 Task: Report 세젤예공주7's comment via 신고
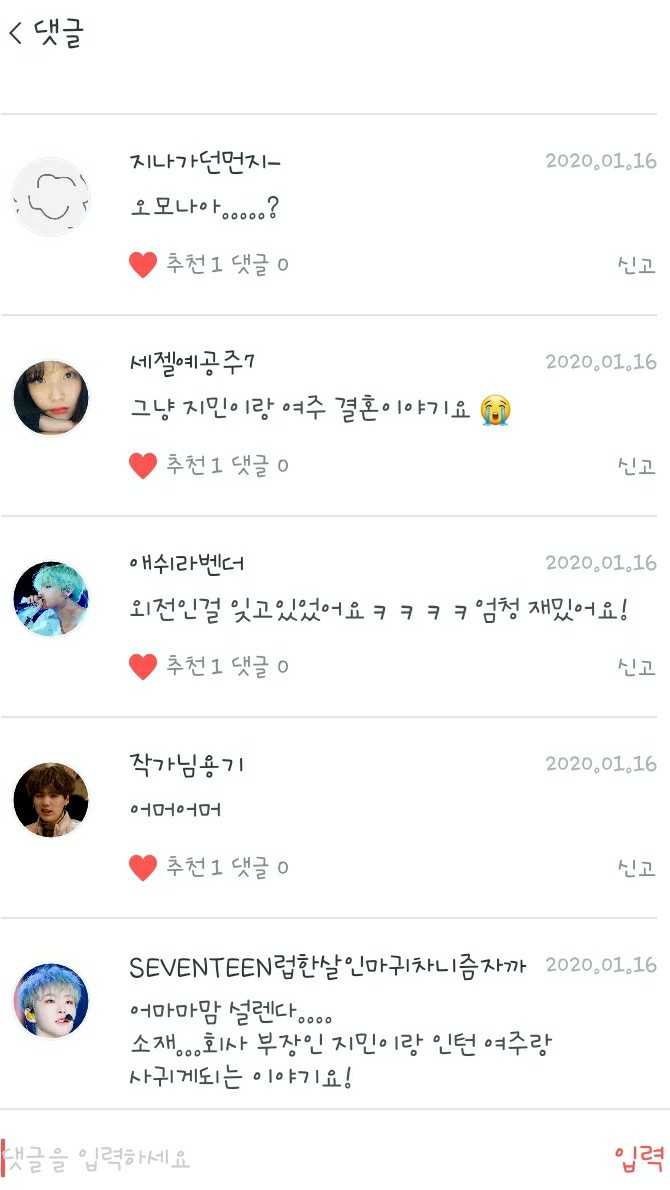pos(636,466)
